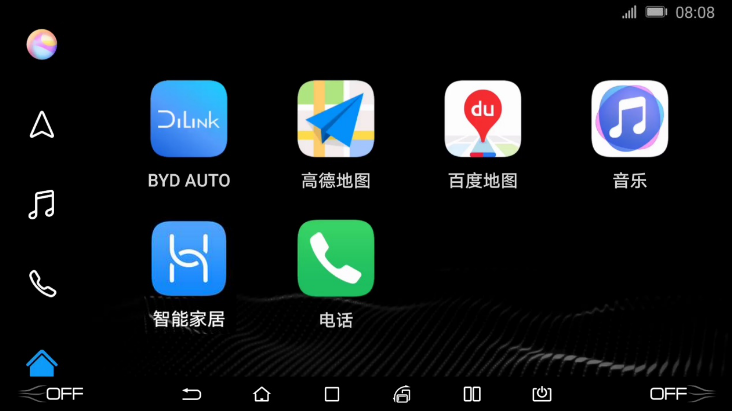Tap the colorful voice assistant orb
Viewport: 732px width, 411px height.
42,45
